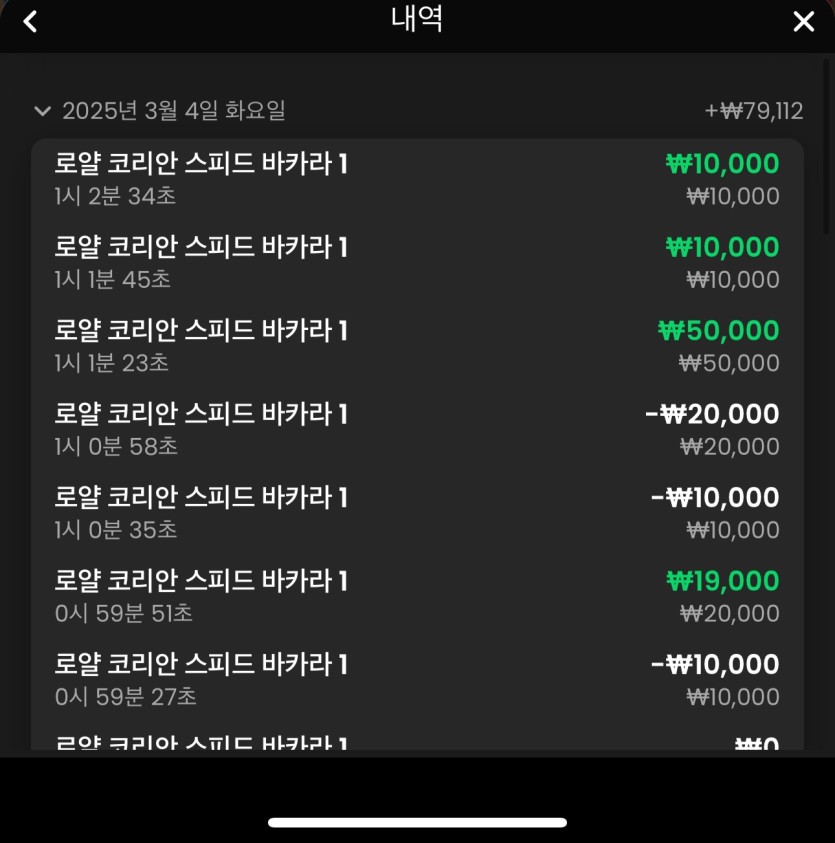This screenshot has height=843, width=835.
Task: Open the 1시 2분 34초 baccarat record
Action: click(x=416, y=179)
